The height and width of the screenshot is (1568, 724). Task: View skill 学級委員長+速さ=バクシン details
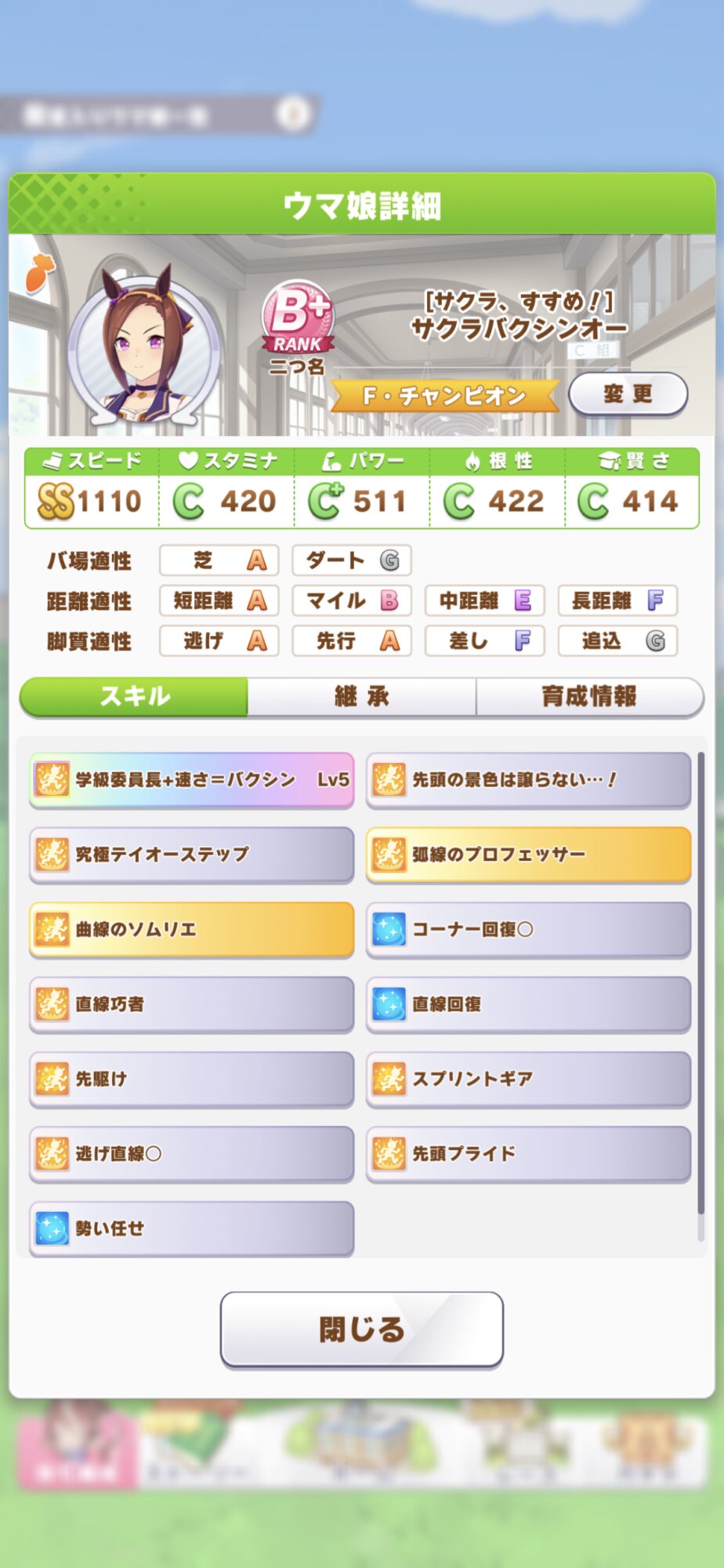point(191,779)
